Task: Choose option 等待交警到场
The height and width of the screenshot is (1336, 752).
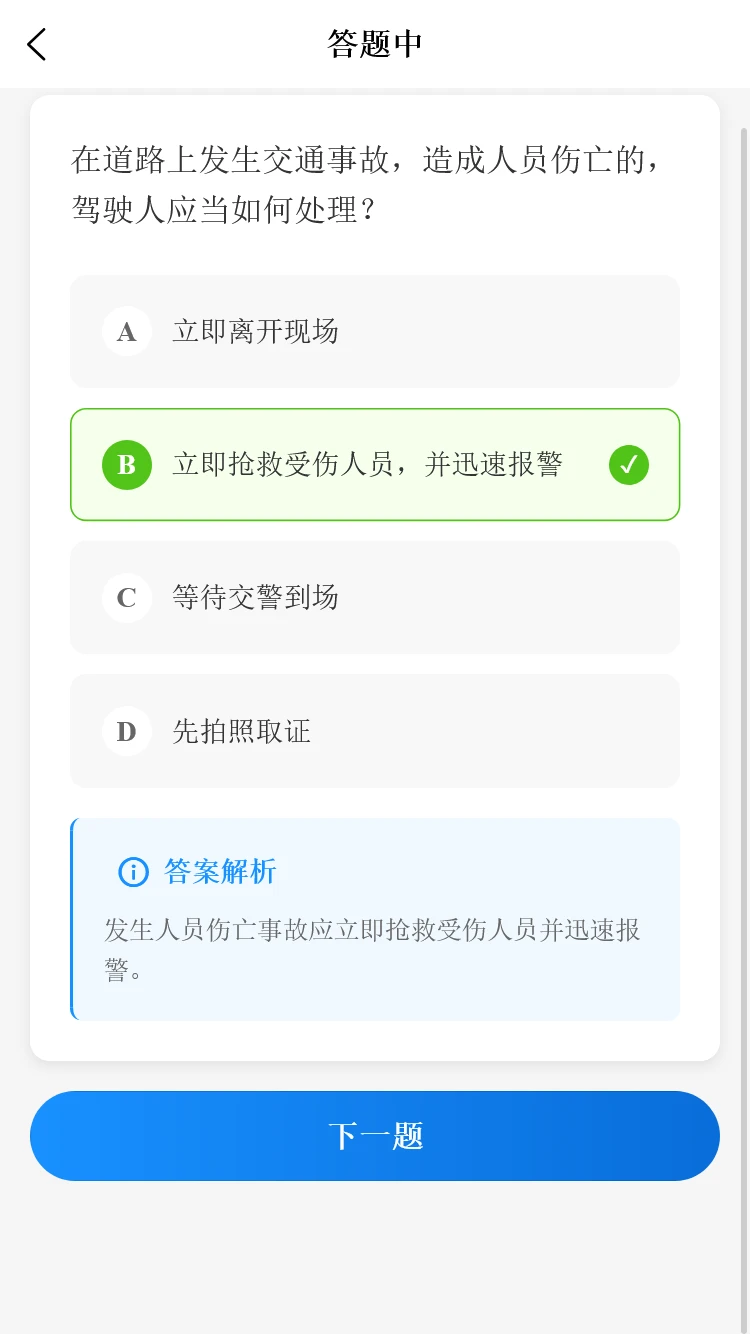Action: coord(374,597)
